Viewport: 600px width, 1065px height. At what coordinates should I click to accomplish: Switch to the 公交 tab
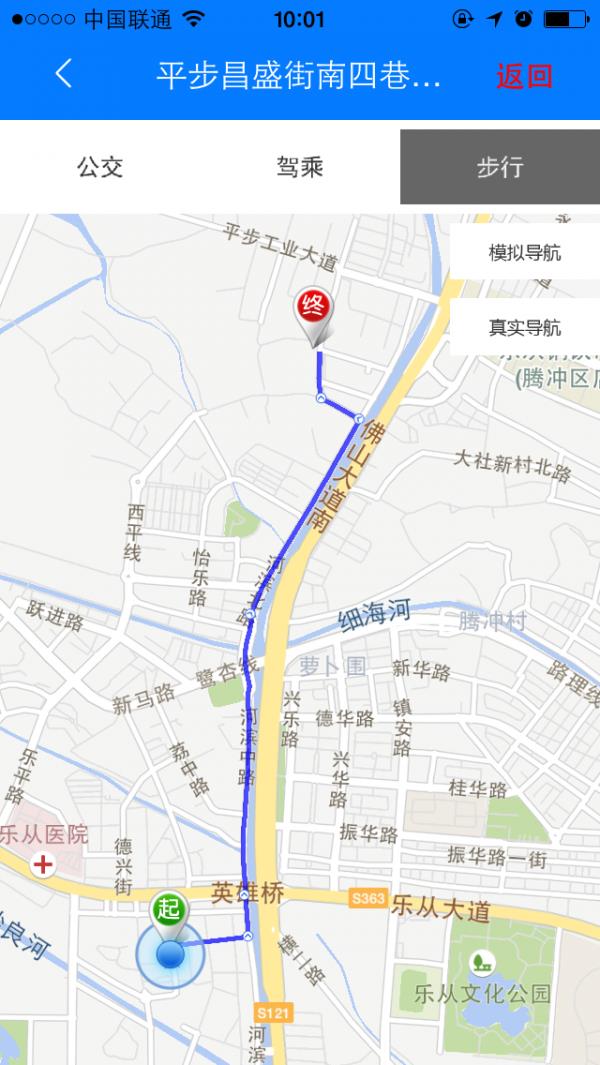100,167
